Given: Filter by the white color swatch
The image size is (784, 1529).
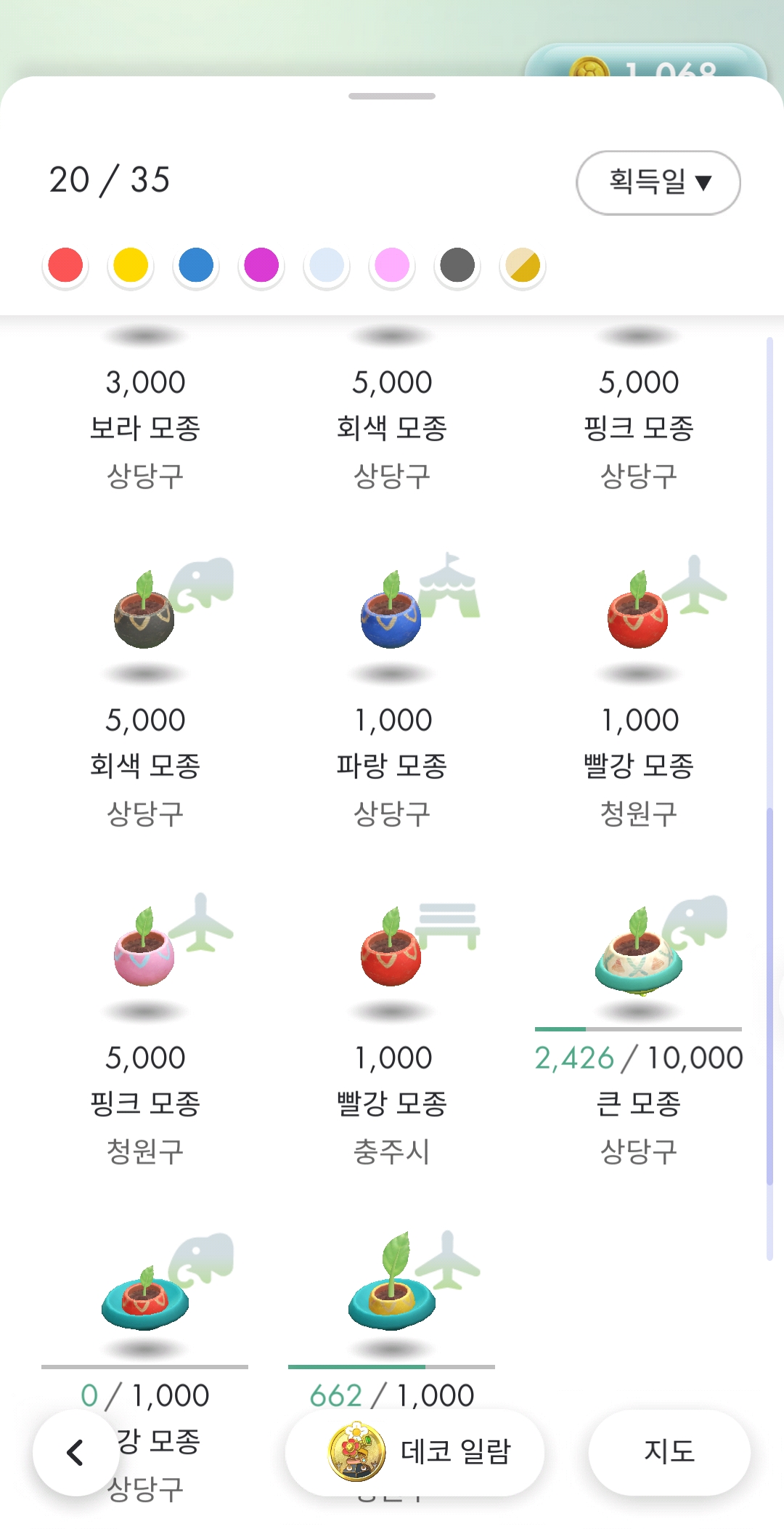Looking at the screenshot, I should click(327, 265).
